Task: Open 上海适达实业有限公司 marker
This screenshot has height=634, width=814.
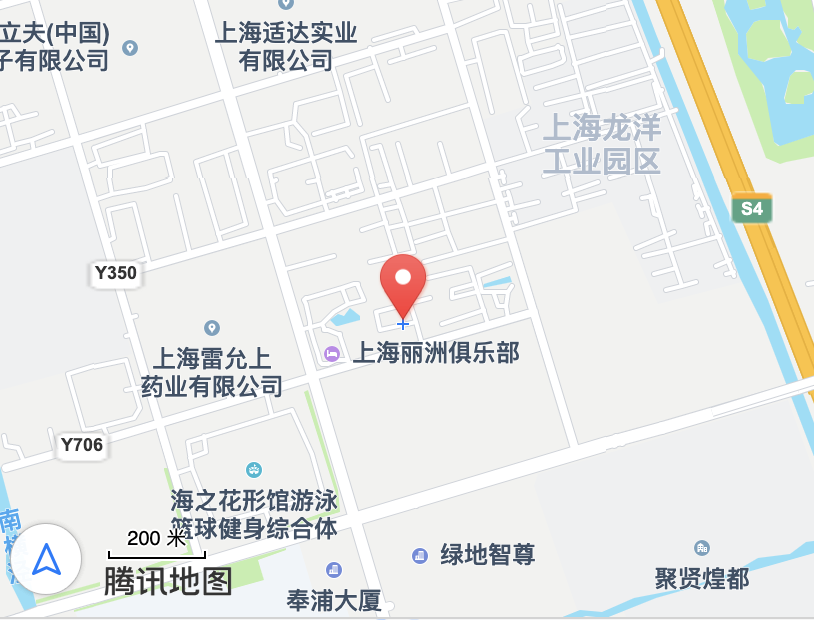Action: 286,6
